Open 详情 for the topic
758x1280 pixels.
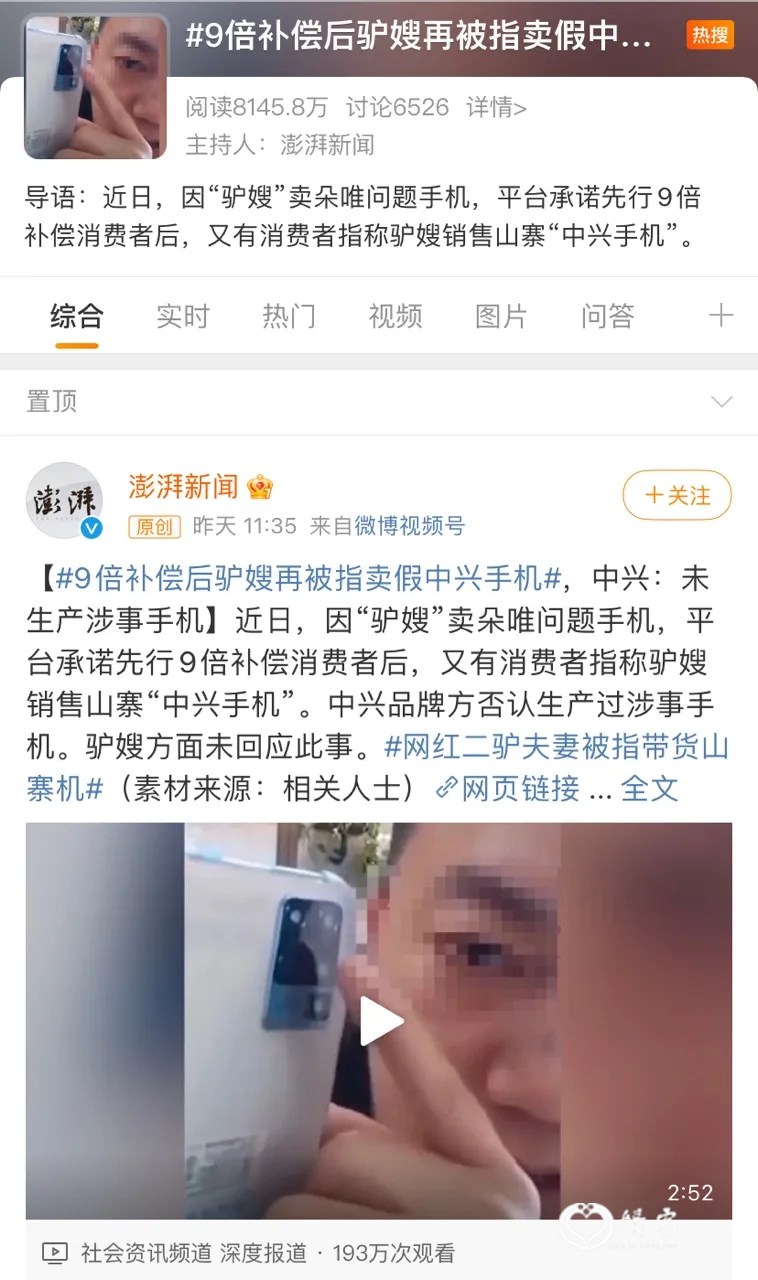click(498, 107)
